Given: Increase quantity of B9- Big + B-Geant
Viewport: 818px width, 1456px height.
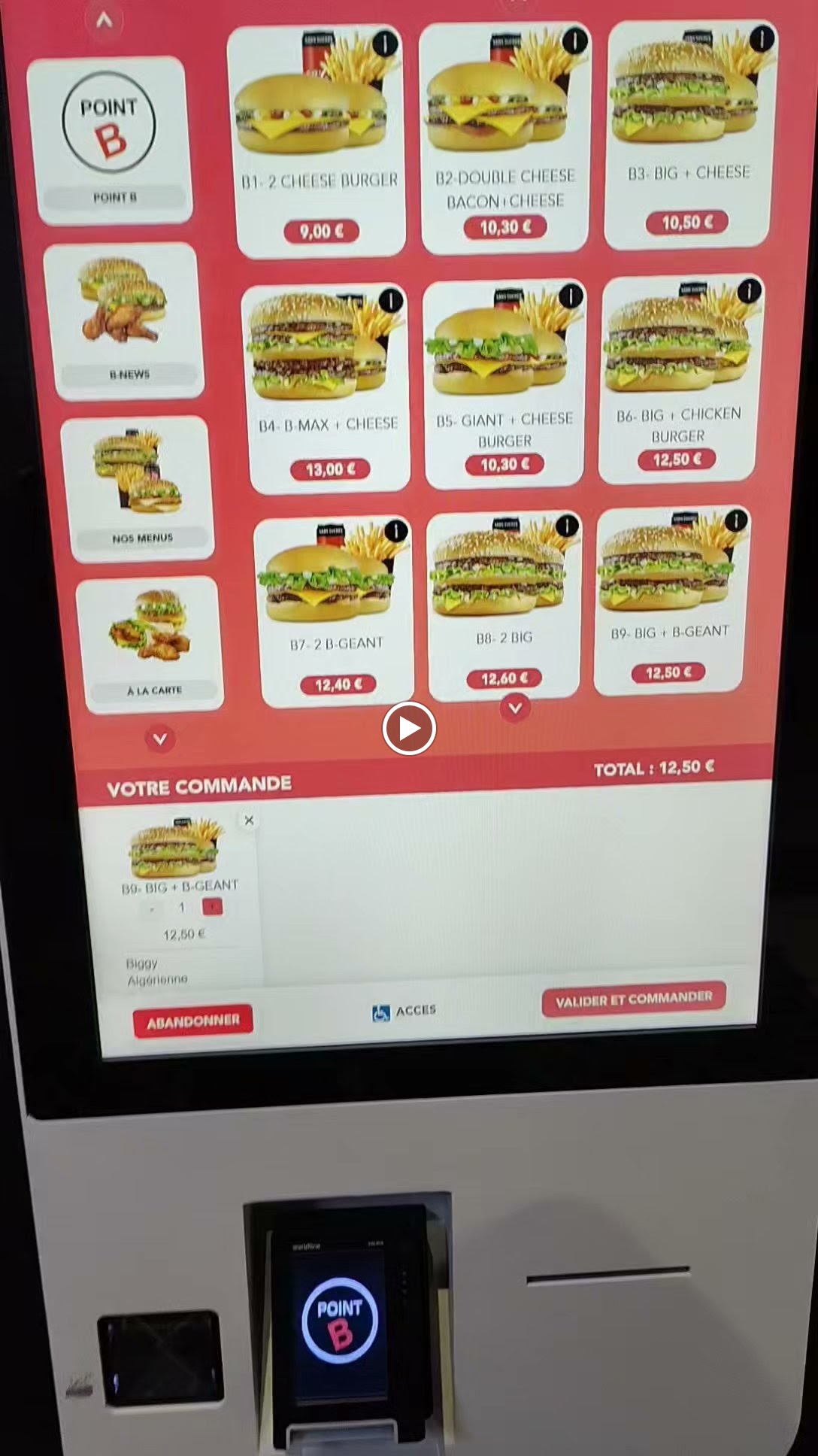Looking at the screenshot, I should (212, 907).
